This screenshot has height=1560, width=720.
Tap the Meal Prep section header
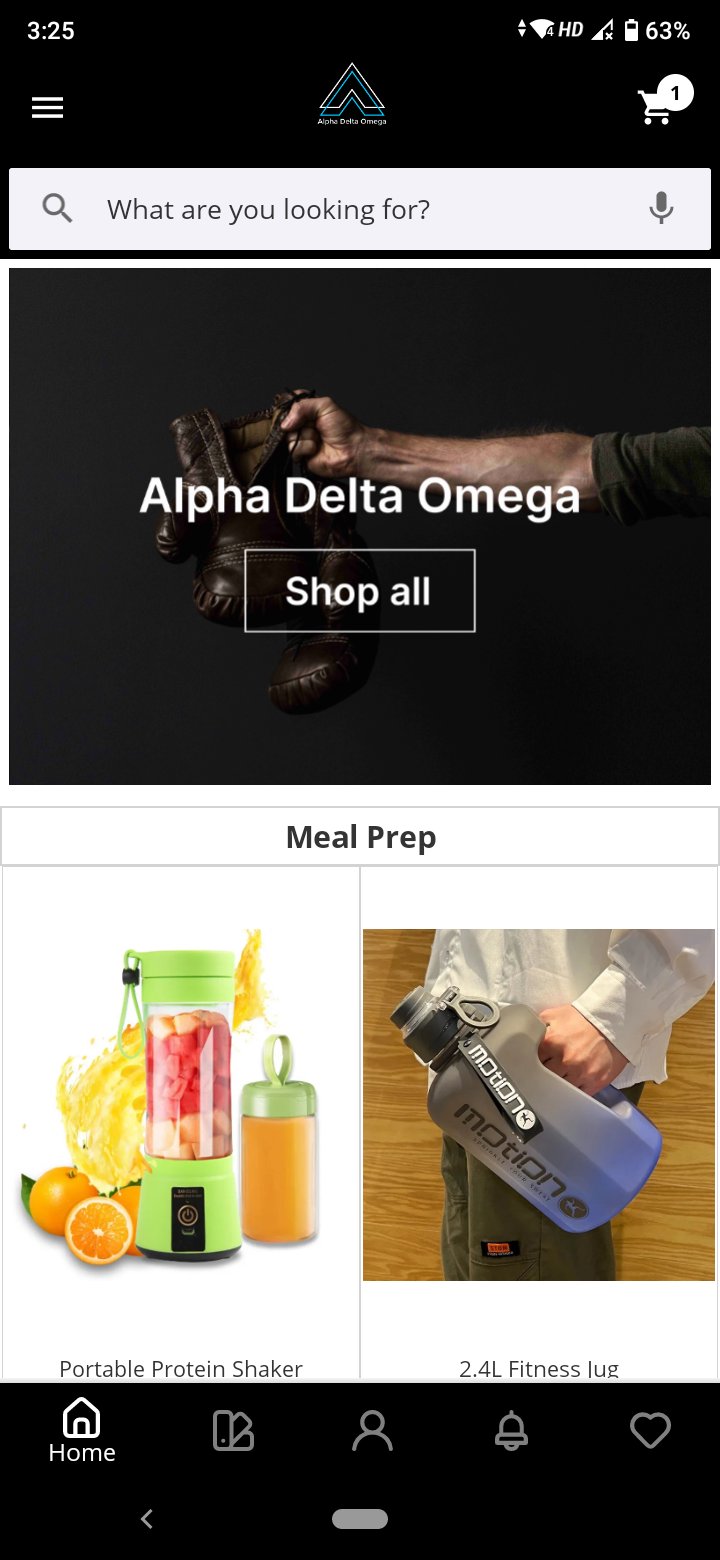[x=360, y=836]
